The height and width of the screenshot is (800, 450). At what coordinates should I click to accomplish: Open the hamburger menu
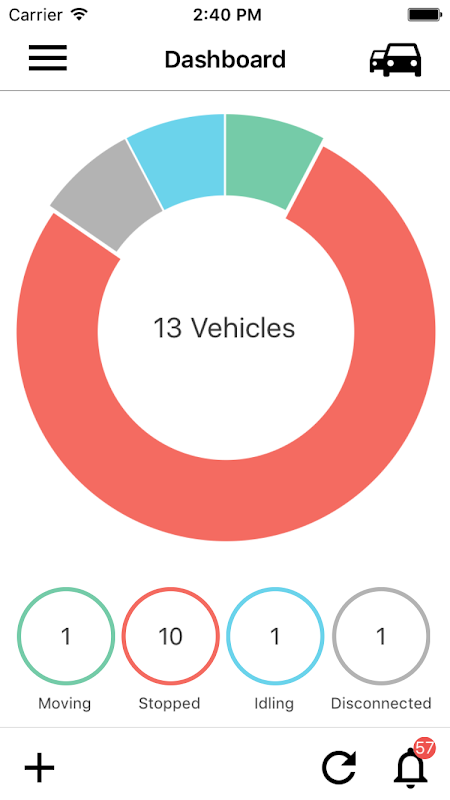coord(47,58)
